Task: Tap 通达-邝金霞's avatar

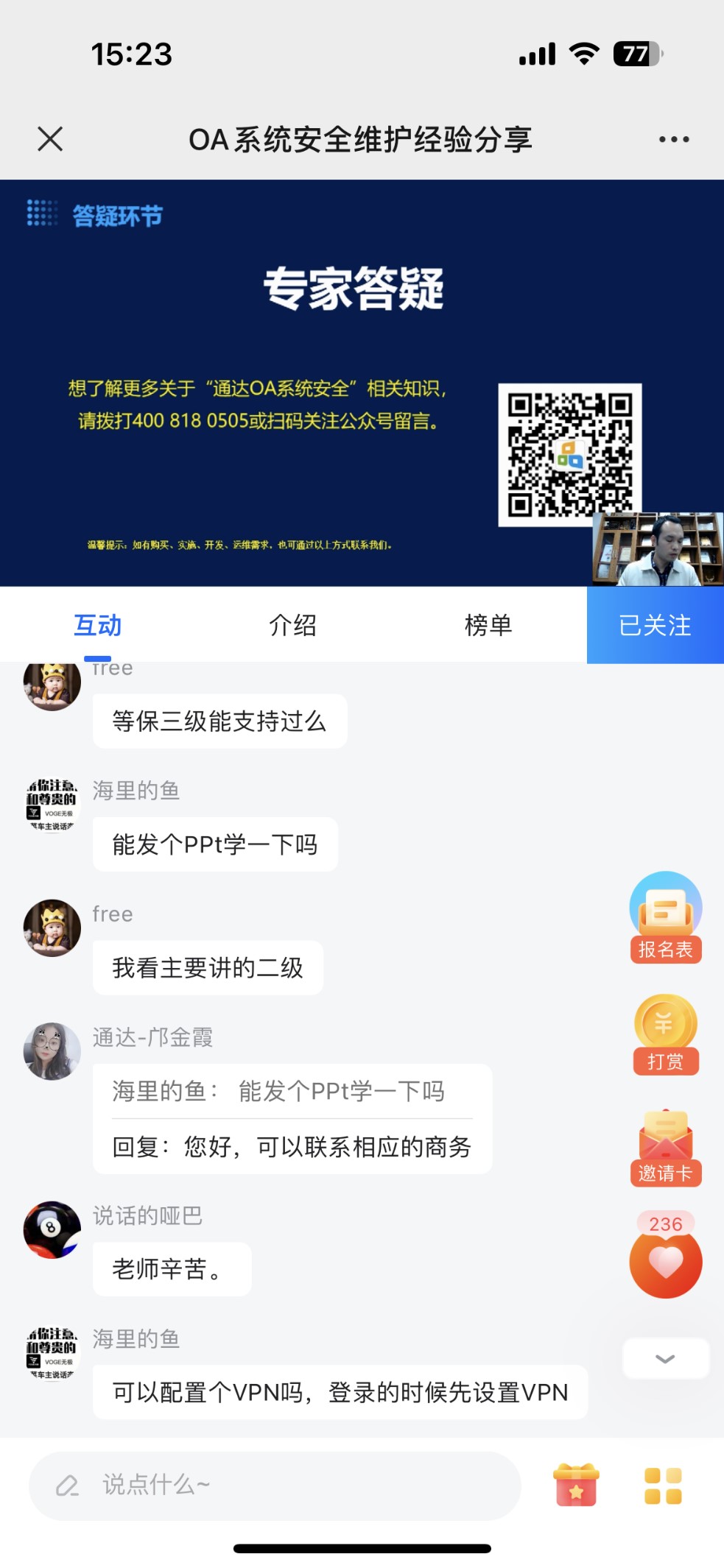Action: [x=52, y=1051]
